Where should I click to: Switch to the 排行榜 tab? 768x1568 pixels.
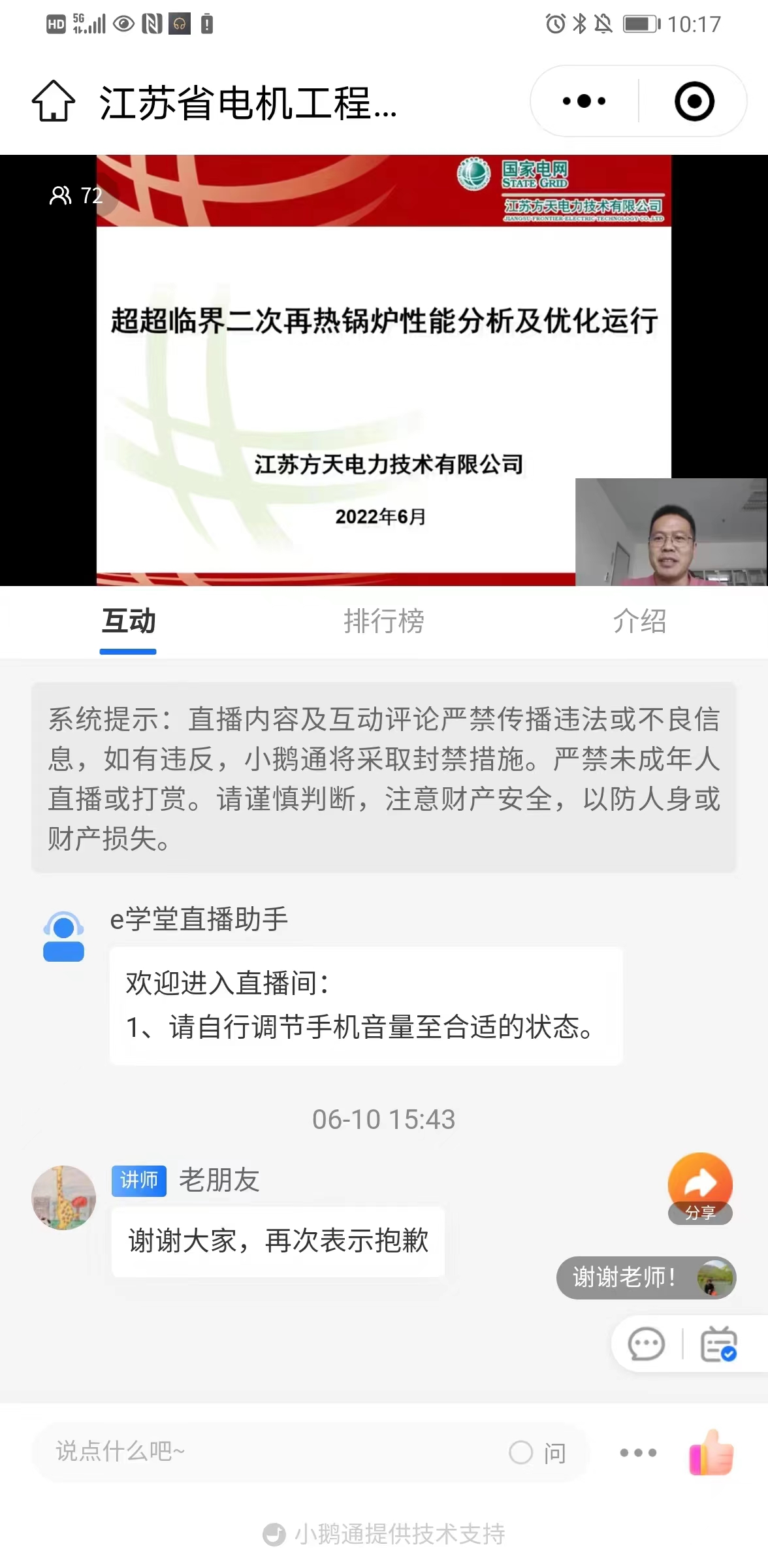click(x=384, y=621)
